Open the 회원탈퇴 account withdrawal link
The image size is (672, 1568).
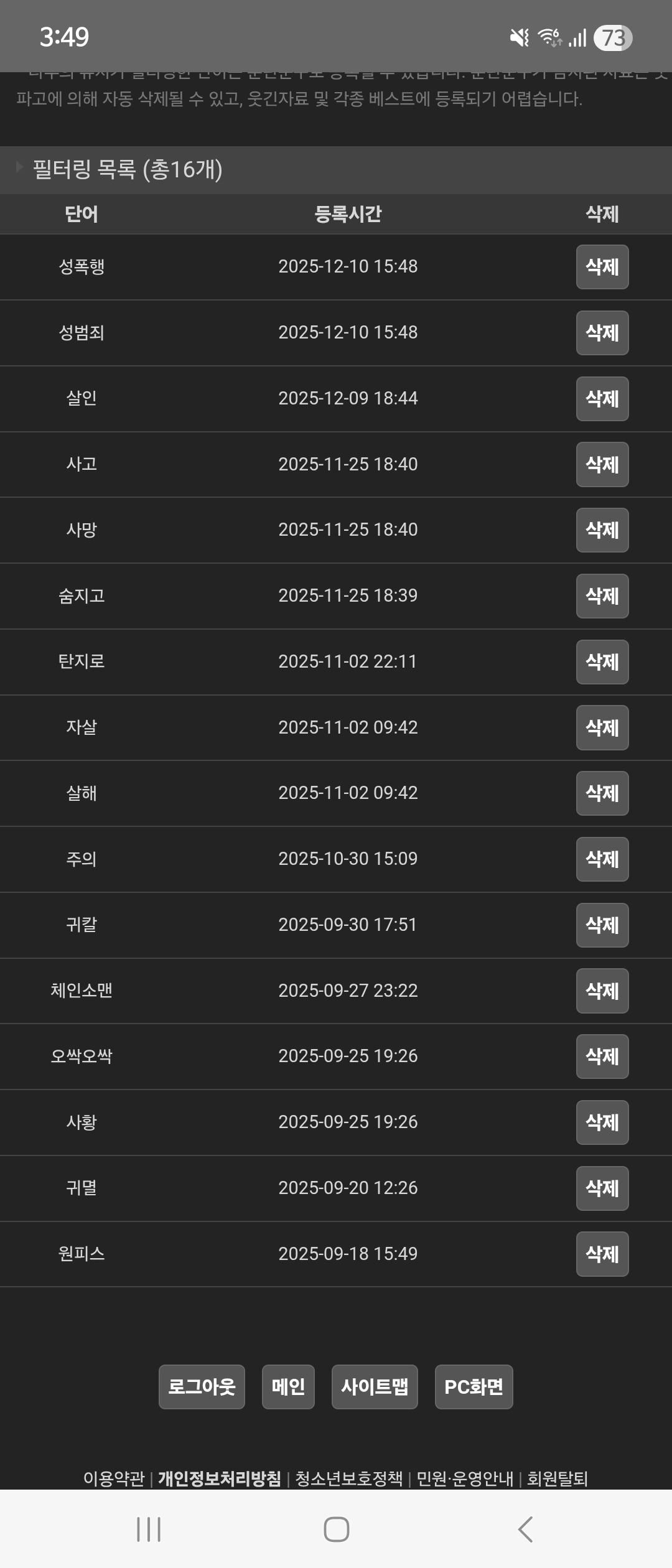558,1478
